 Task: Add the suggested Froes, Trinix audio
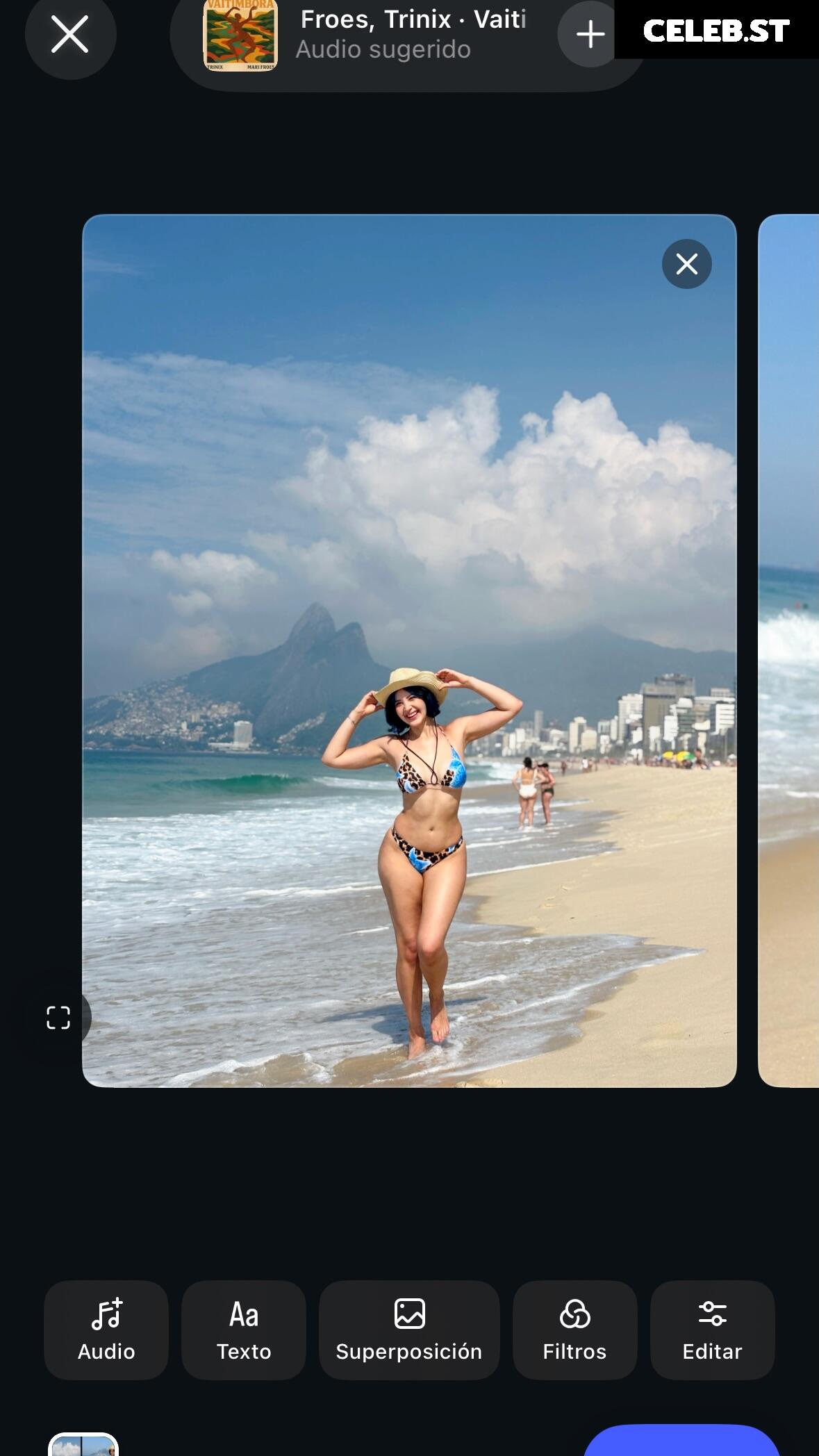click(x=589, y=34)
